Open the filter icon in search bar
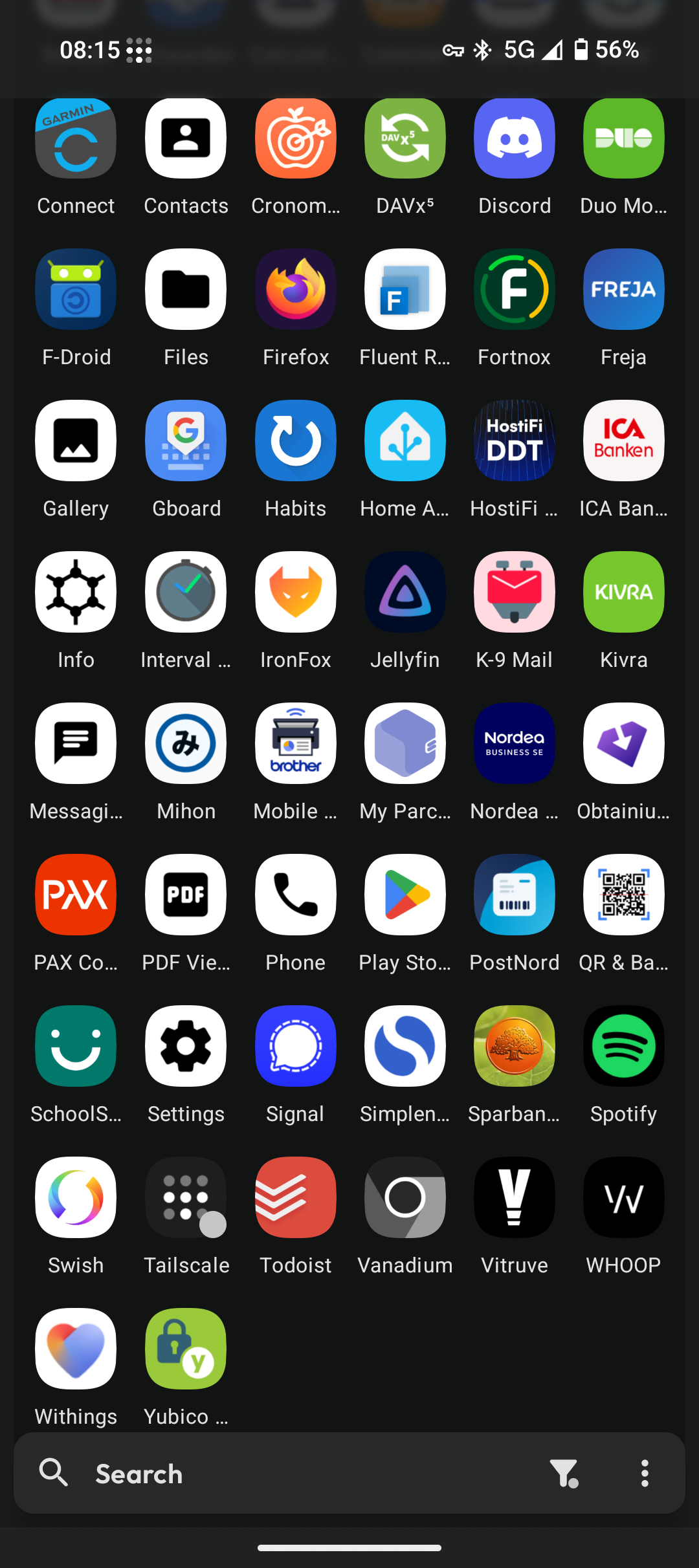This screenshot has width=699, height=1568. [x=564, y=1473]
